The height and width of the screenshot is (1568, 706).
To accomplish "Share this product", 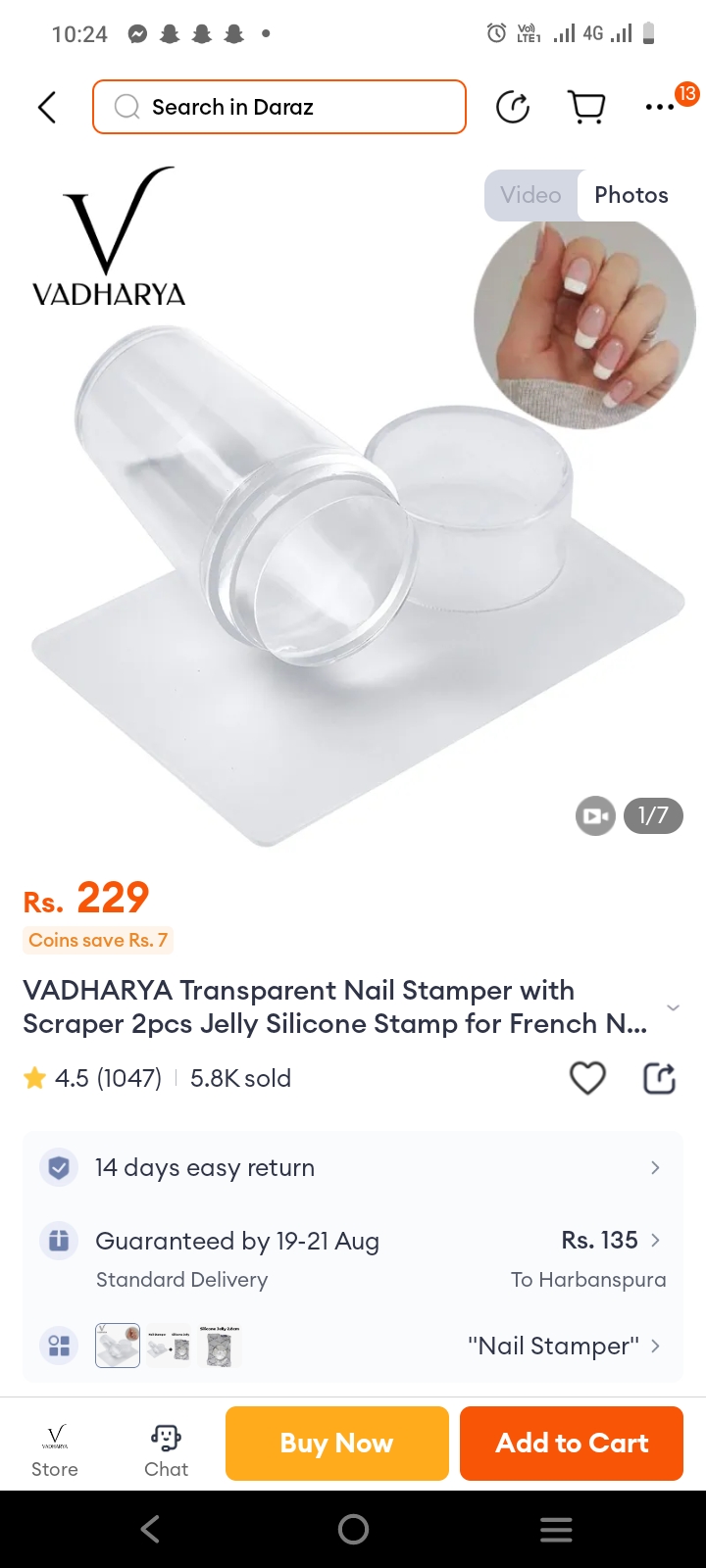I will [x=659, y=1078].
